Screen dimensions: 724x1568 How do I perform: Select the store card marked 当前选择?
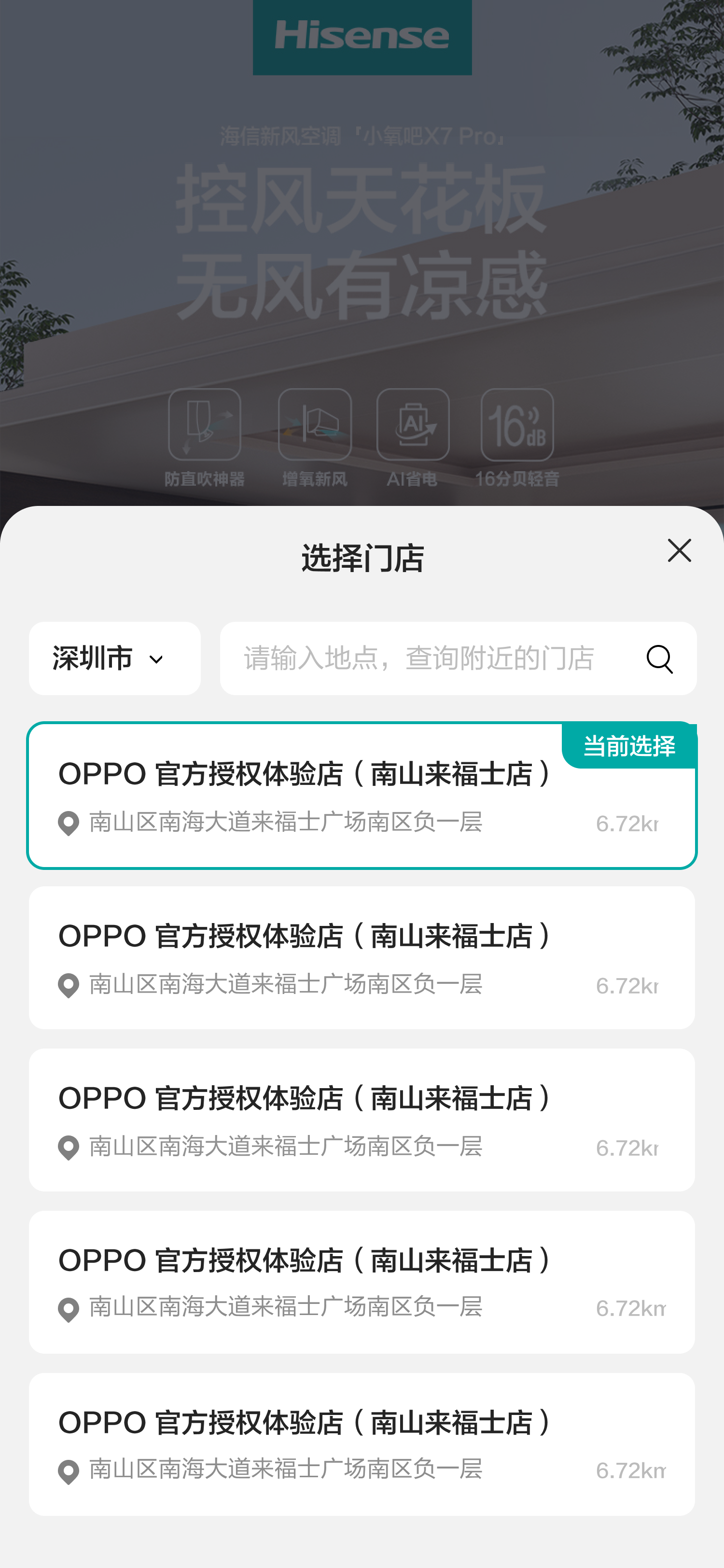pyautogui.click(x=362, y=796)
